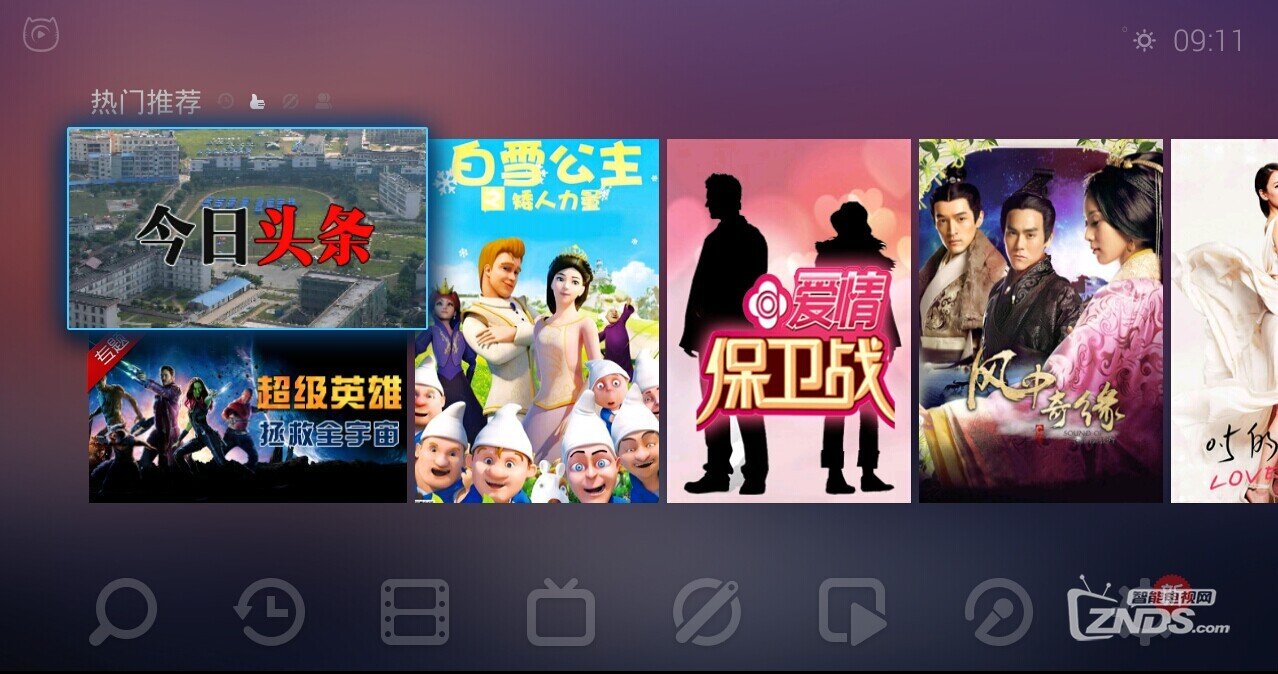Open the play video section icon
The image size is (1278, 674).
[x=853, y=612]
